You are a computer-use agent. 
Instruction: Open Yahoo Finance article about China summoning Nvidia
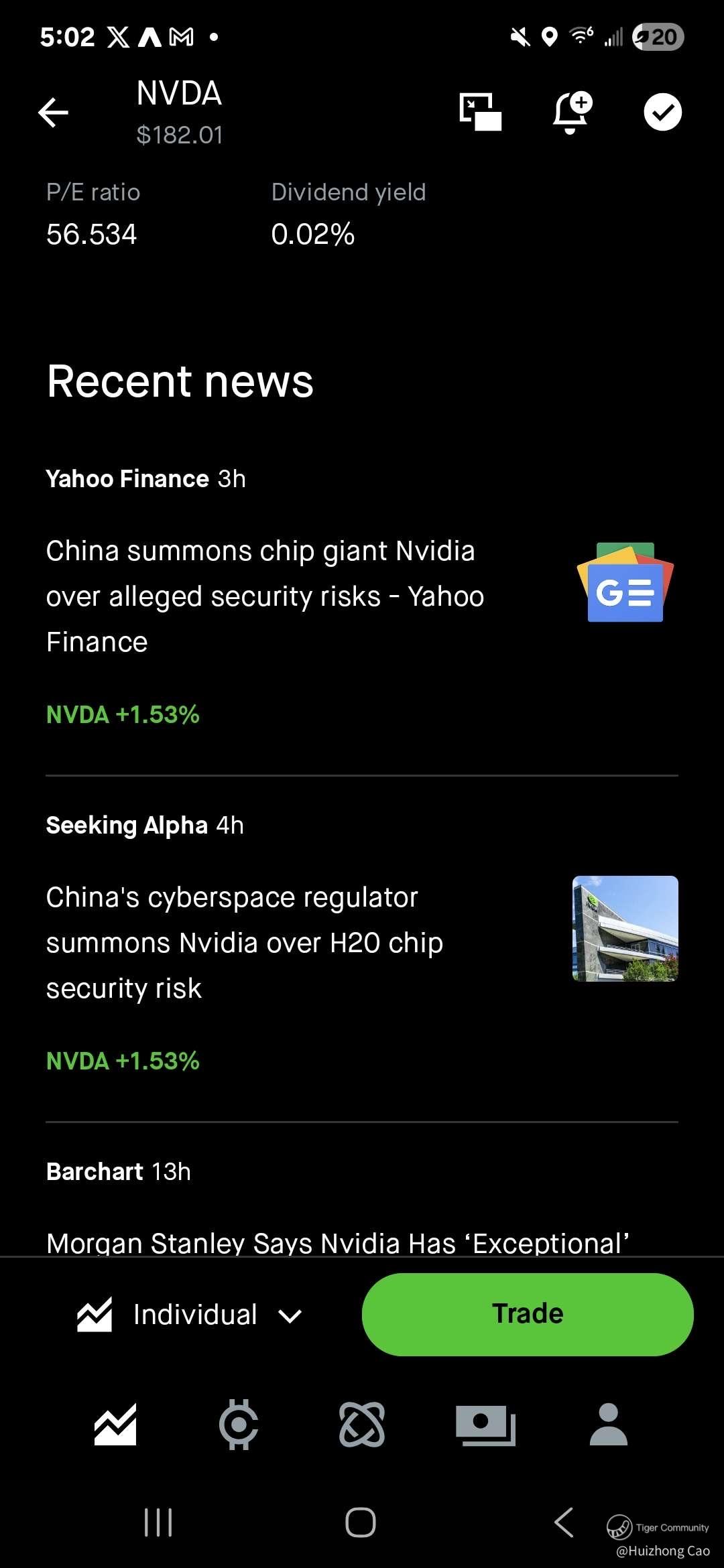[265, 596]
